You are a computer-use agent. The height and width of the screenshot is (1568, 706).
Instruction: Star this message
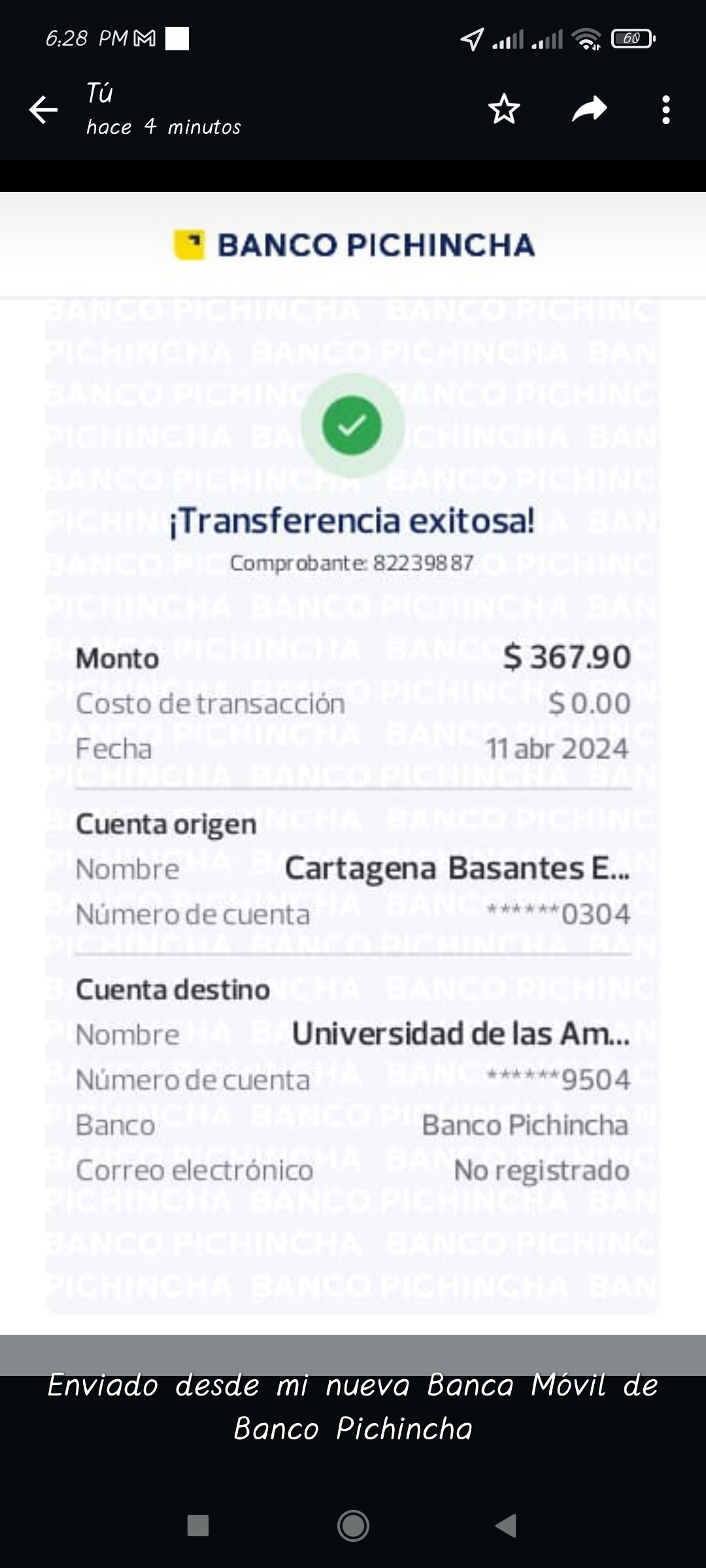(x=504, y=109)
